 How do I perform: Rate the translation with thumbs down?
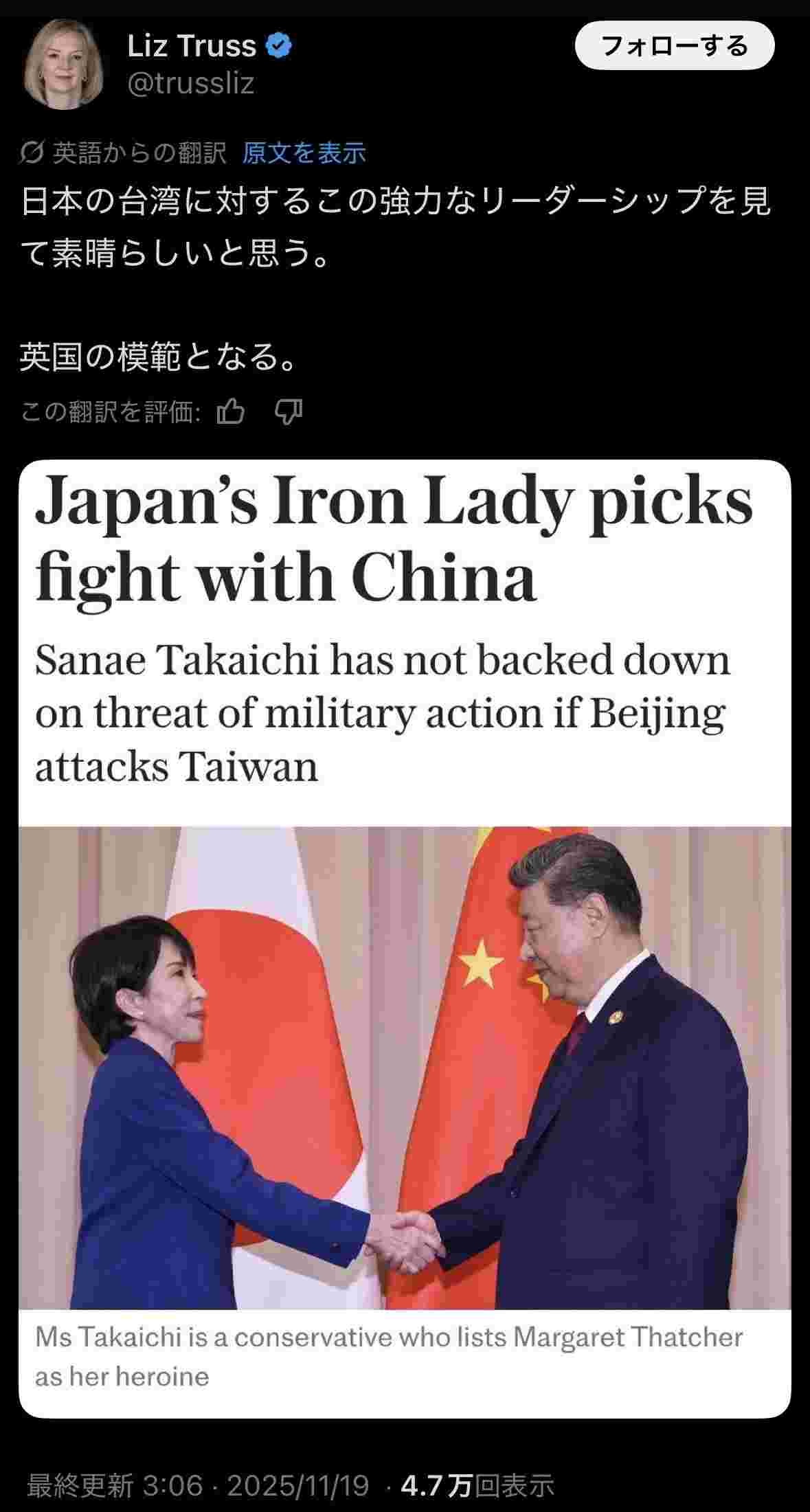[x=289, y=411]
